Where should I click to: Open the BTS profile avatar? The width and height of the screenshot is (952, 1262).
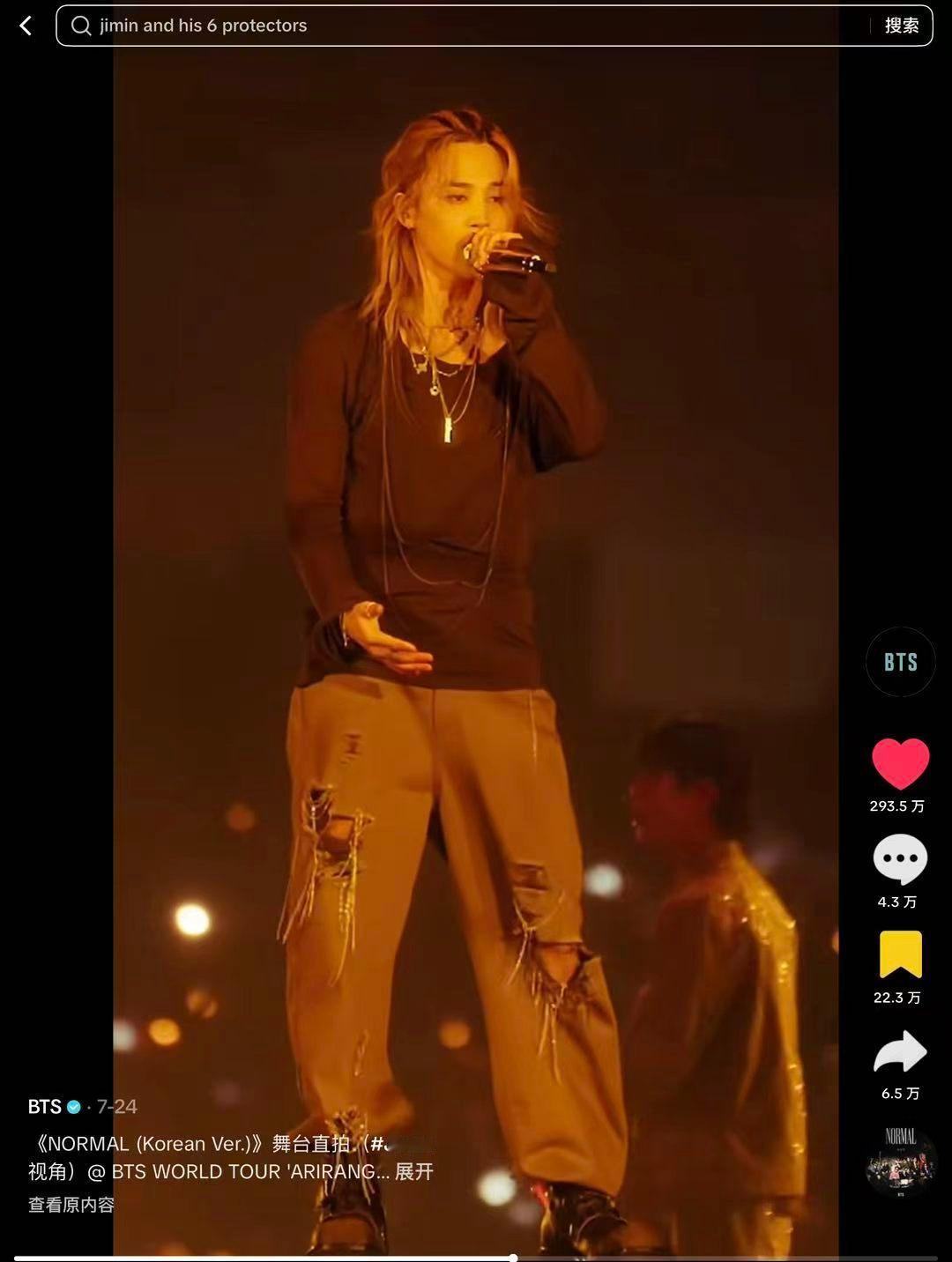coord(900,662)
